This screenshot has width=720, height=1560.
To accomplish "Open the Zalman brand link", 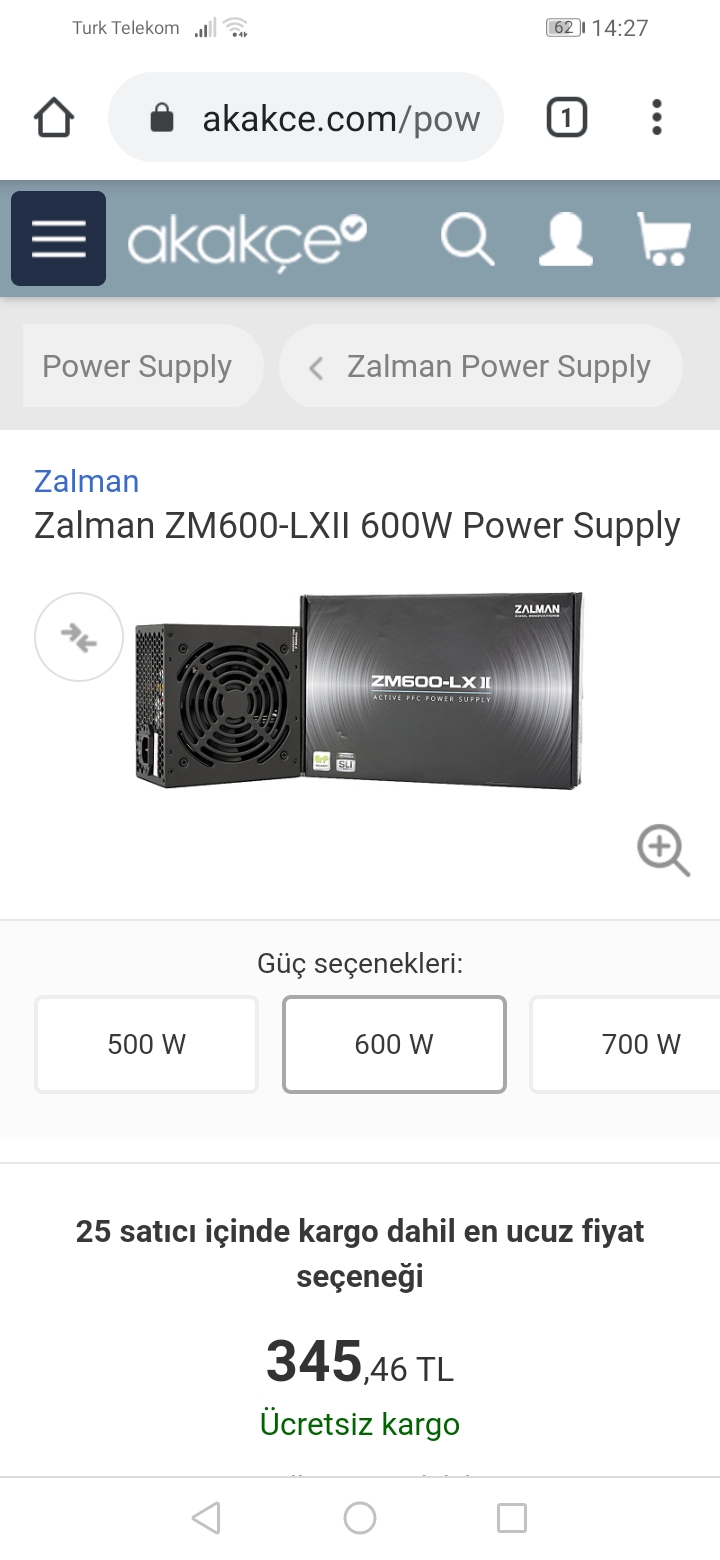I will [x=86, y=481].
